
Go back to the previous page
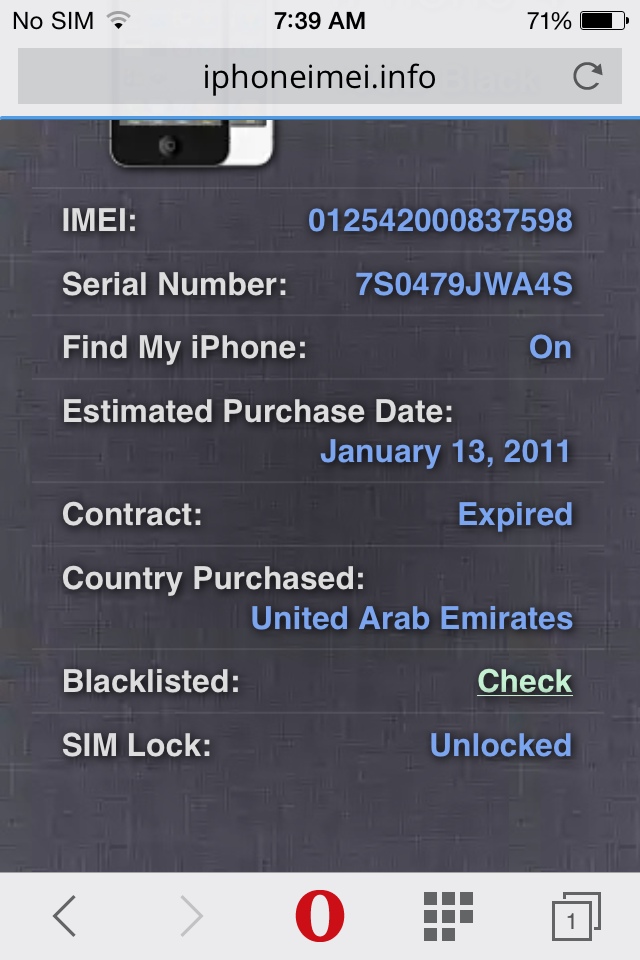click(65, 916)
